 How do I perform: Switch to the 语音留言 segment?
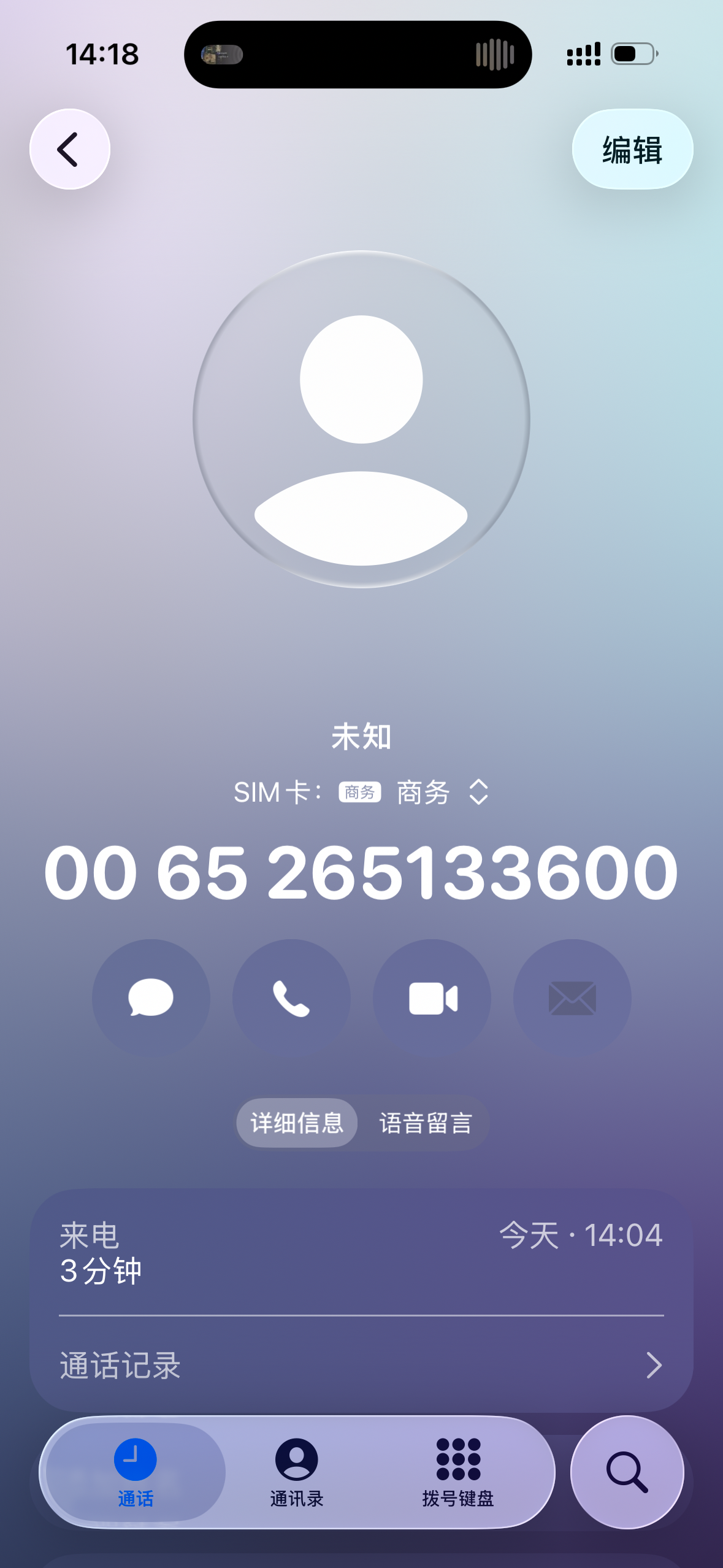pos(426,1123)
